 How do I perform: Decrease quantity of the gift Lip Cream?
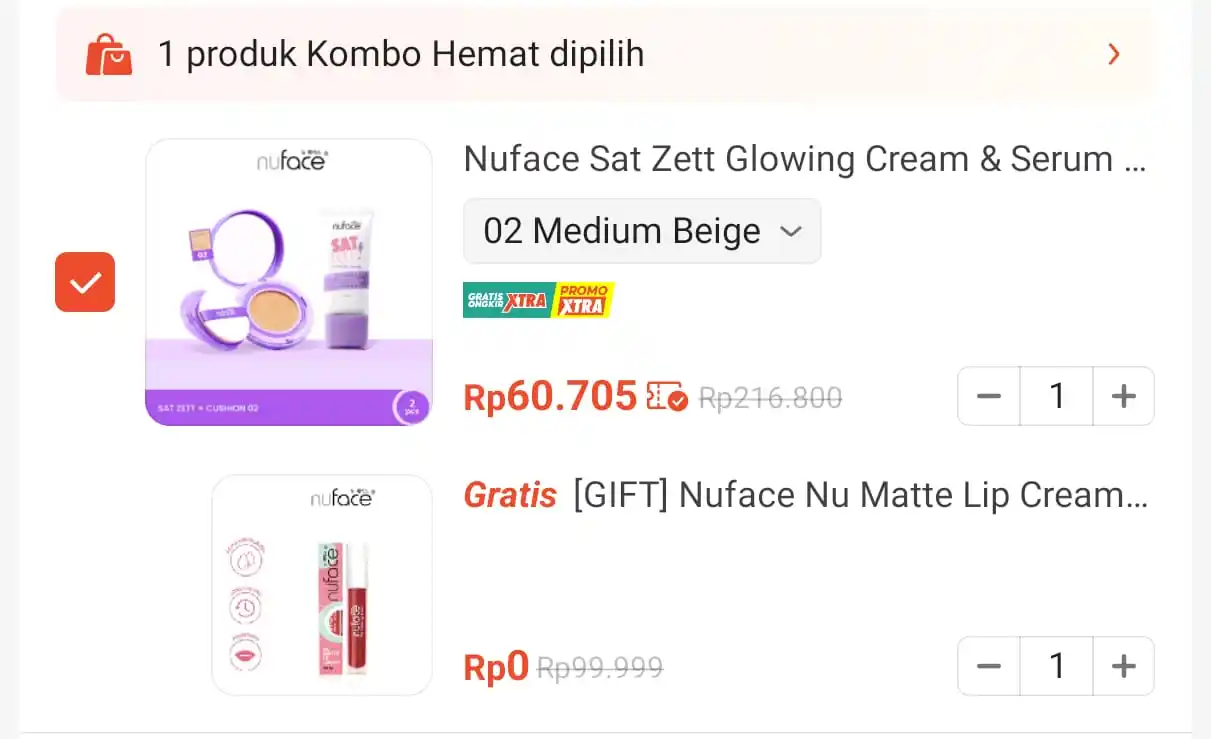click(x=989, y=666)
